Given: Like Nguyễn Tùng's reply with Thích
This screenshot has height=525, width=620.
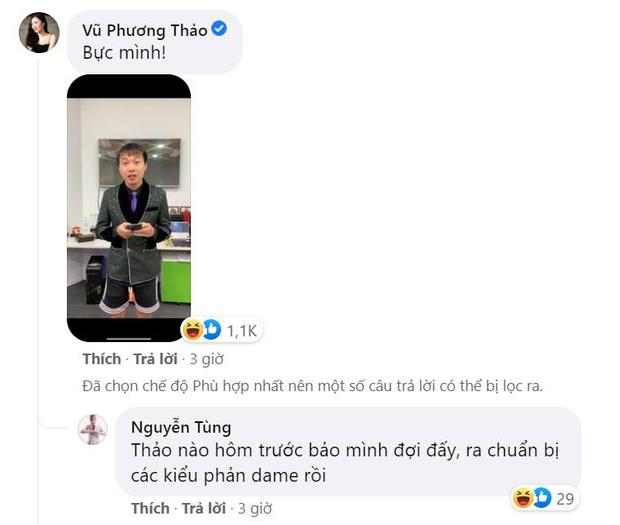Looking at the screenshot, I should [150, 509].
